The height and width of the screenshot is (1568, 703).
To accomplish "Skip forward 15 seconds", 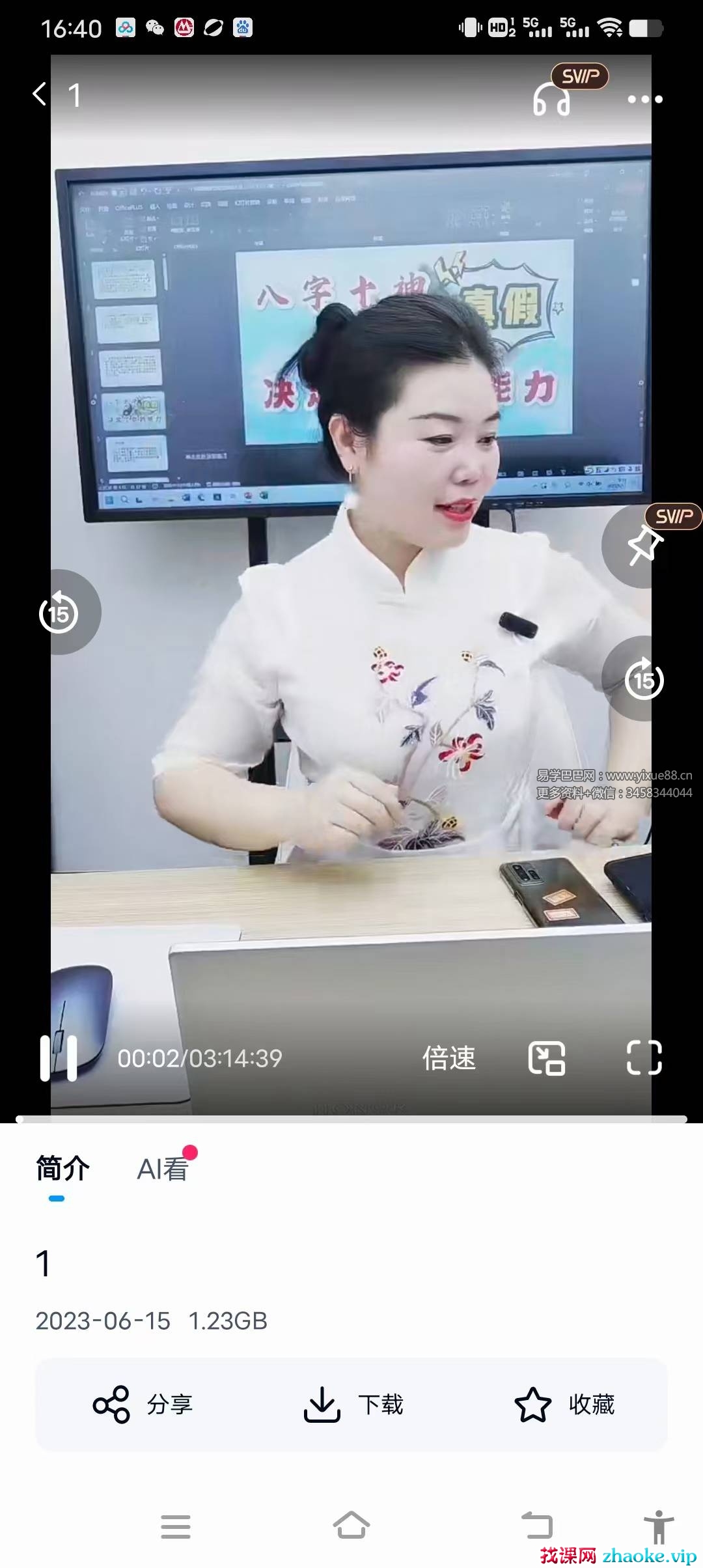I will click(x=644, y=679).
